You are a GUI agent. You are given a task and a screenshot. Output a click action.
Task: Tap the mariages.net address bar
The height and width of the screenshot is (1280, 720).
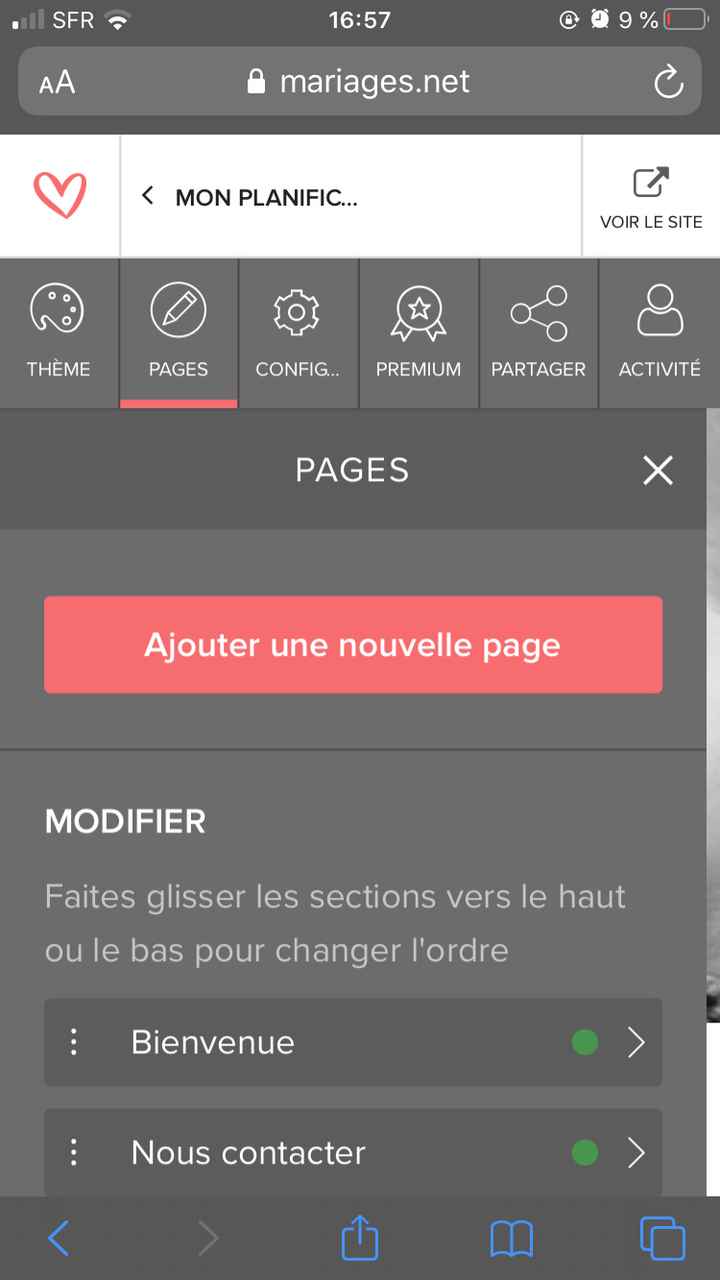tap(360, 82)
